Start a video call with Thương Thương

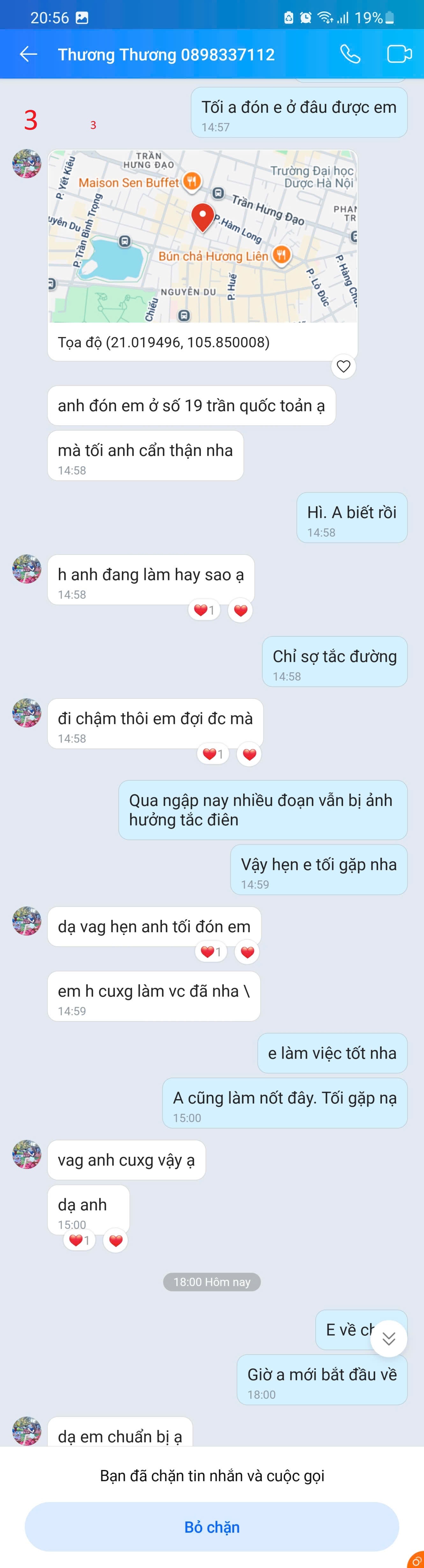399,54
